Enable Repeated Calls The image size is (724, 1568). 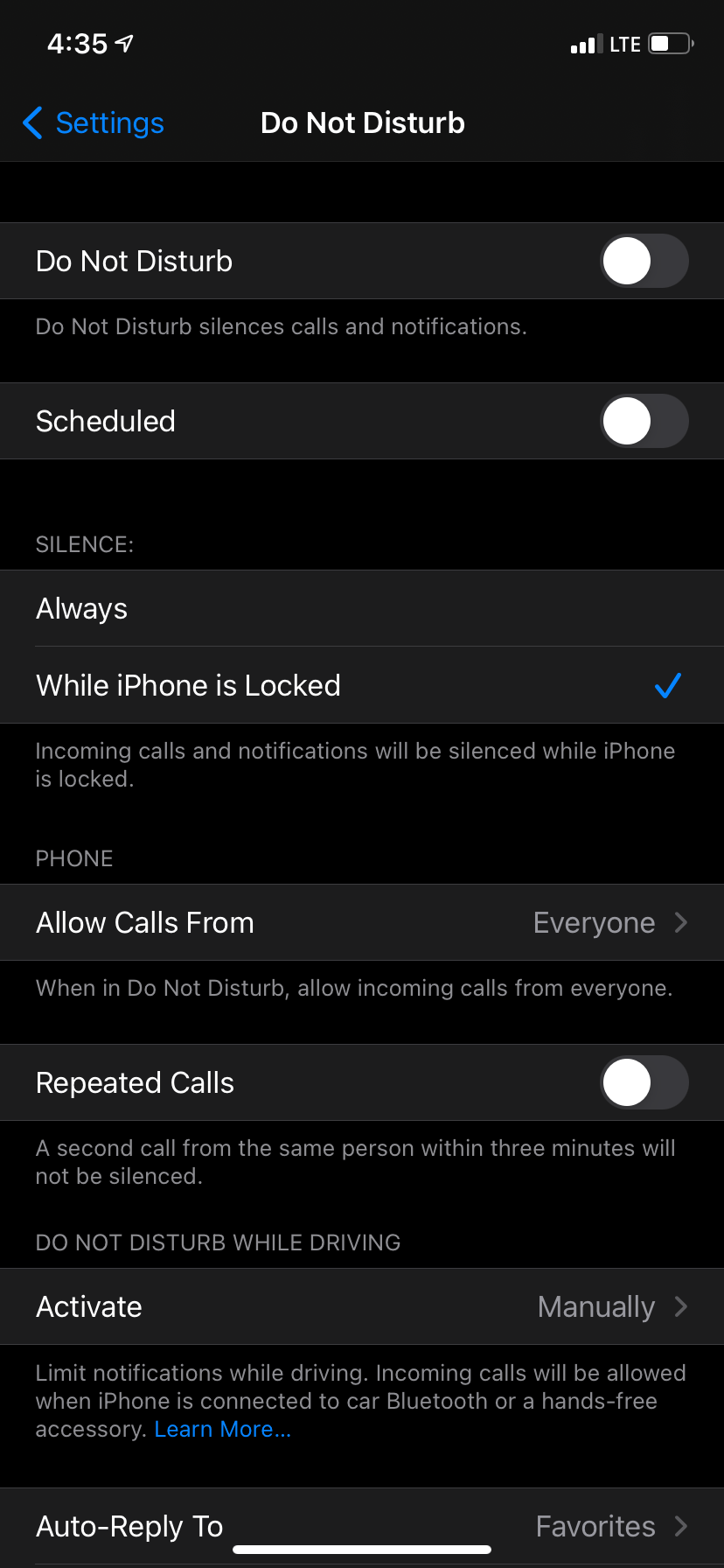point(644,1082)
